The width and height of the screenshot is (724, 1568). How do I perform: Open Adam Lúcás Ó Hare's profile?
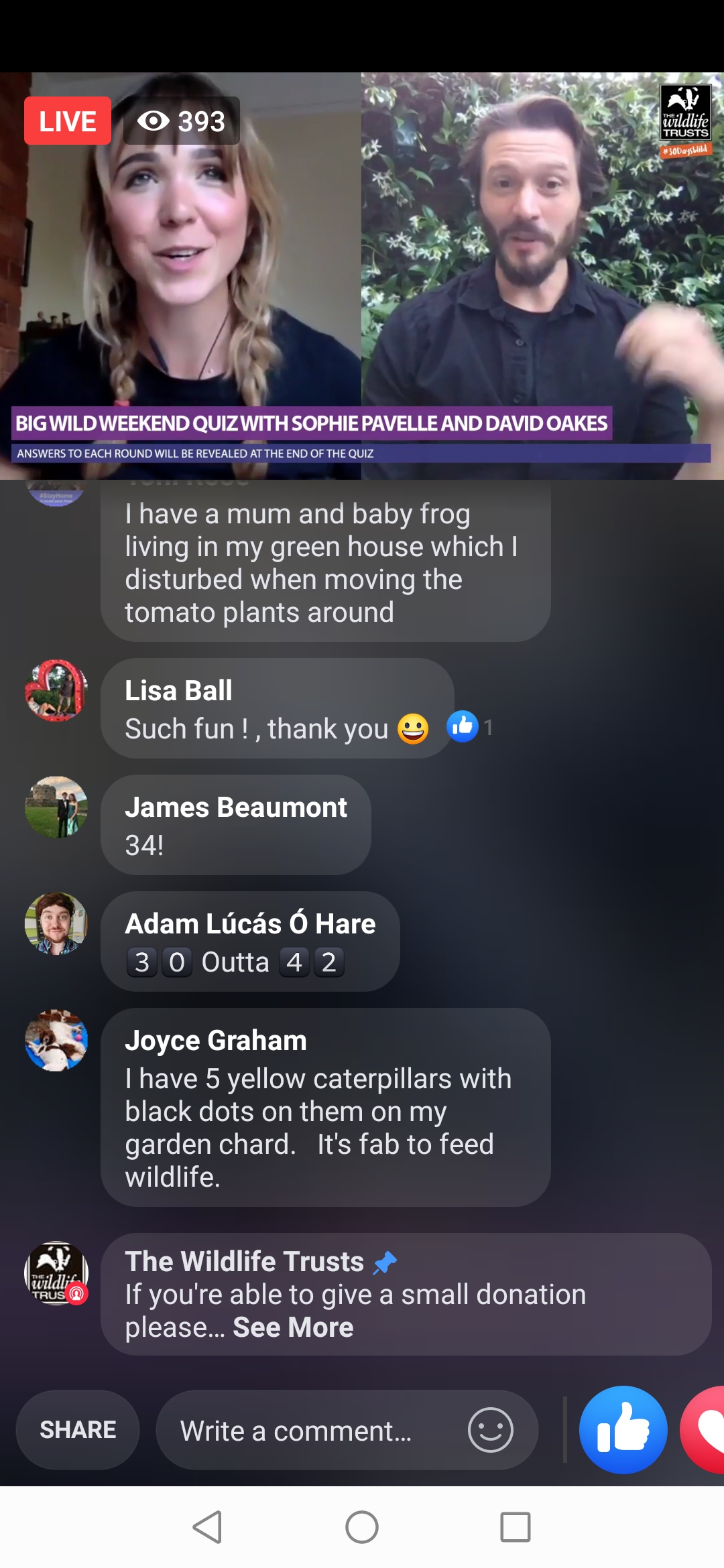(56, 923)
